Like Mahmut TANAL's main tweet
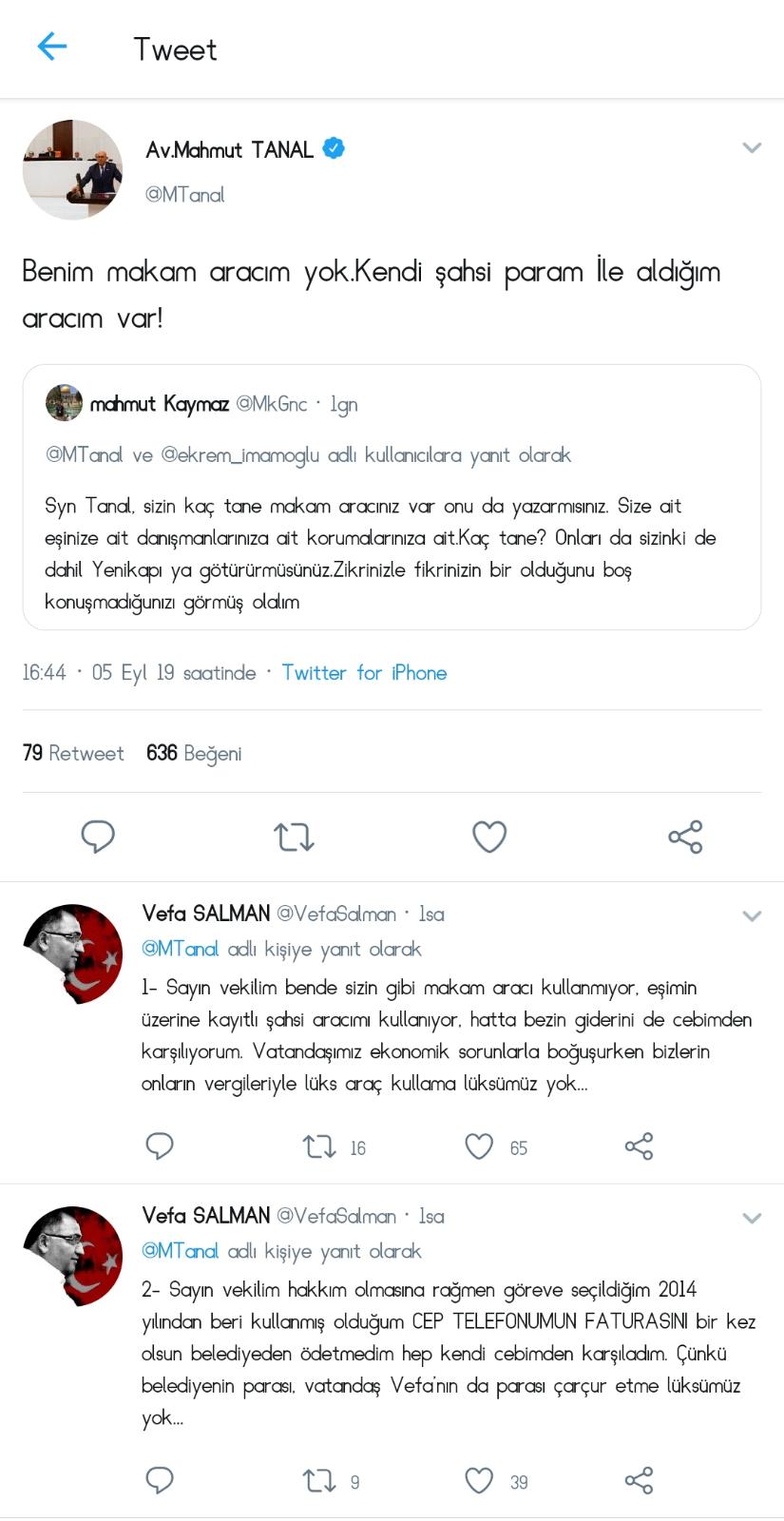The height and width of the screenshot is (1521, 784). (x=489, y=837)
